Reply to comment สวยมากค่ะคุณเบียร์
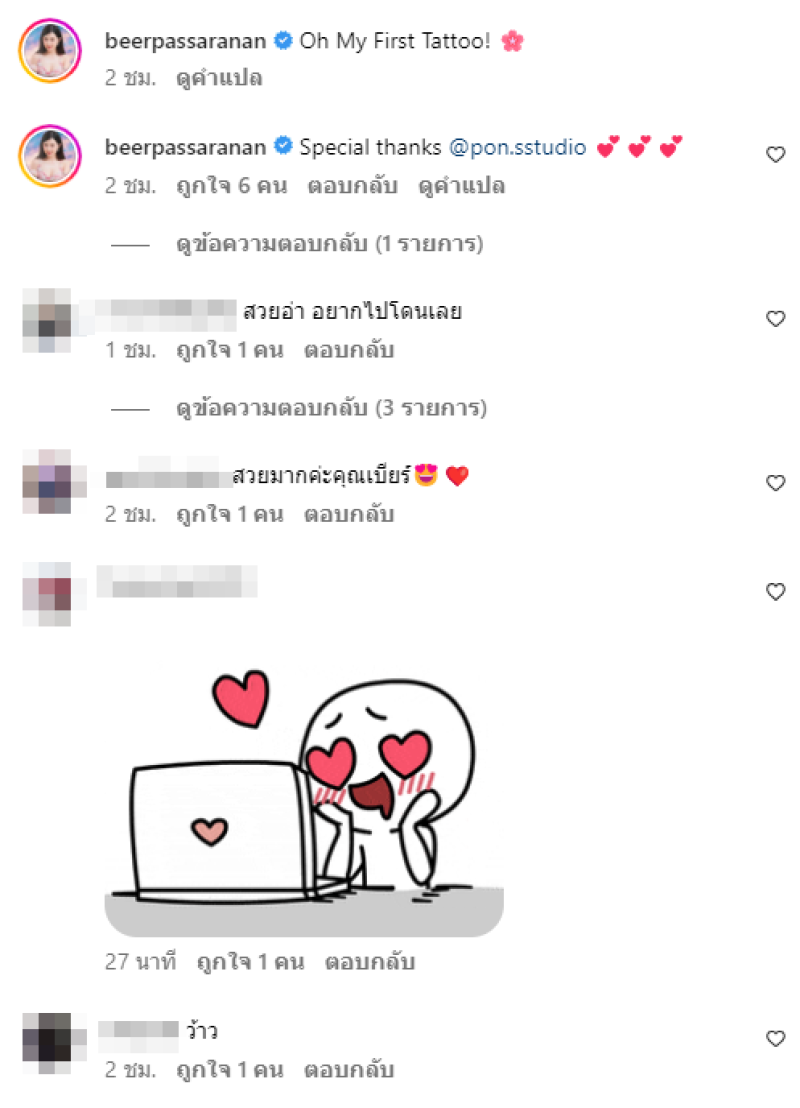The width and height of the screenshot is (800, 1108). coord(349,515)
